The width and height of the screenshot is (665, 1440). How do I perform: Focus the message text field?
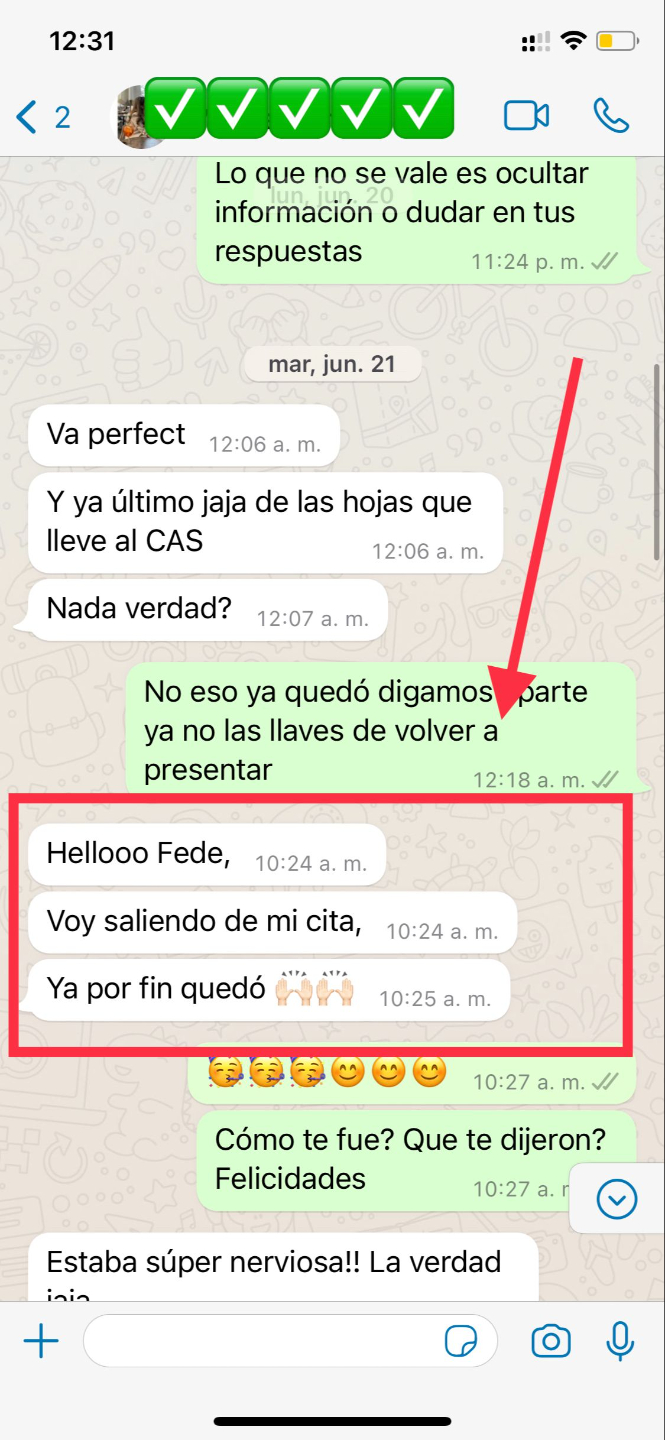coord(260,1341)
